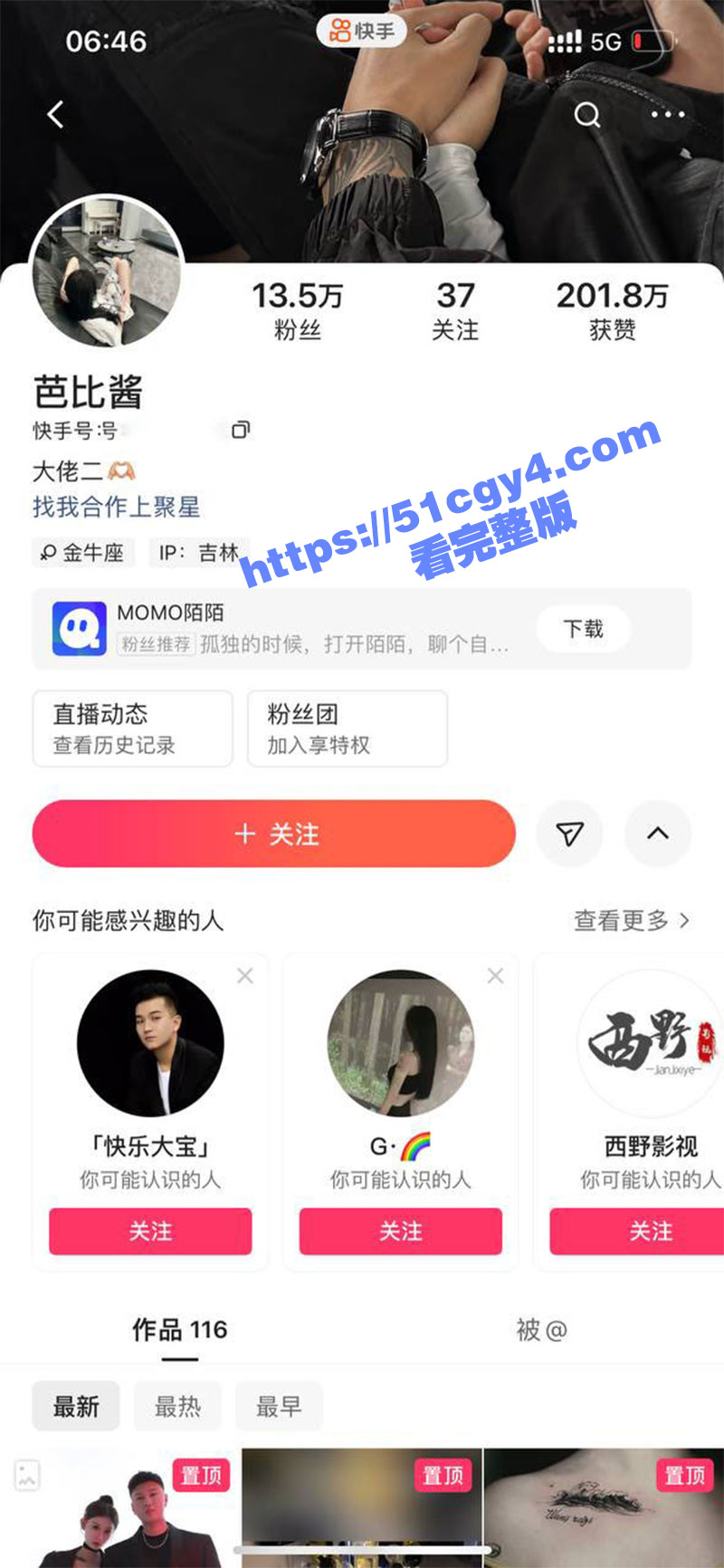This screenshot has width=724, height=1568.
Task: Open the 找我合作上聚星 link
Action: tap(116, 507)
